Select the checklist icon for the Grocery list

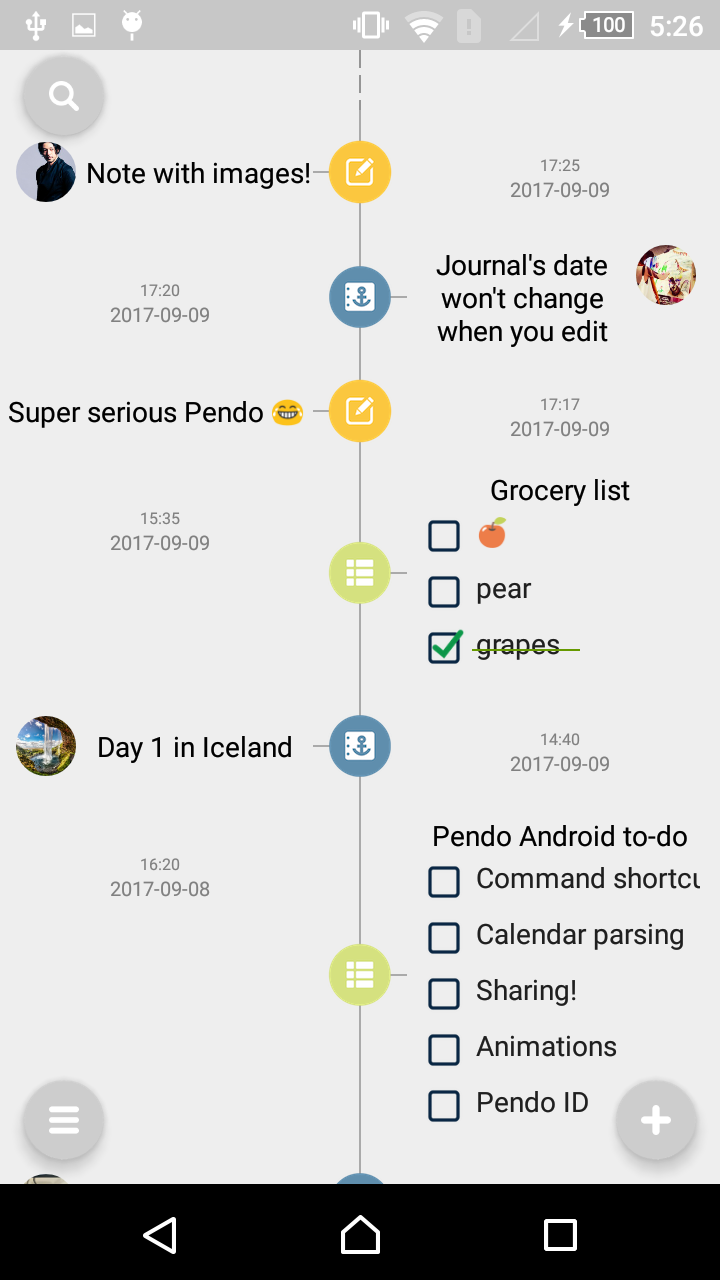[x=359, y=572]
